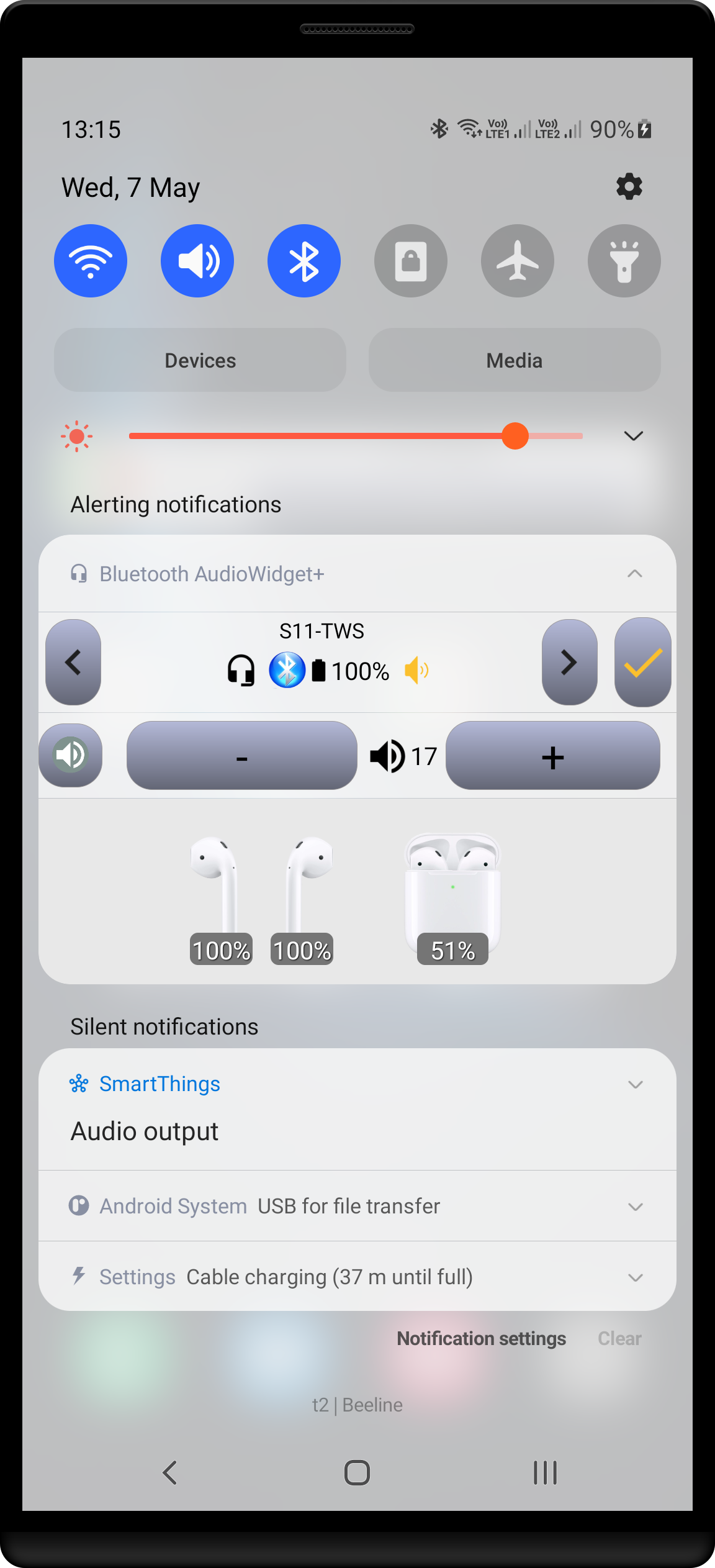The width and height of the screenshot is (715, 1568).
Task: Open the Devices panel
Action: coord(200,360)
